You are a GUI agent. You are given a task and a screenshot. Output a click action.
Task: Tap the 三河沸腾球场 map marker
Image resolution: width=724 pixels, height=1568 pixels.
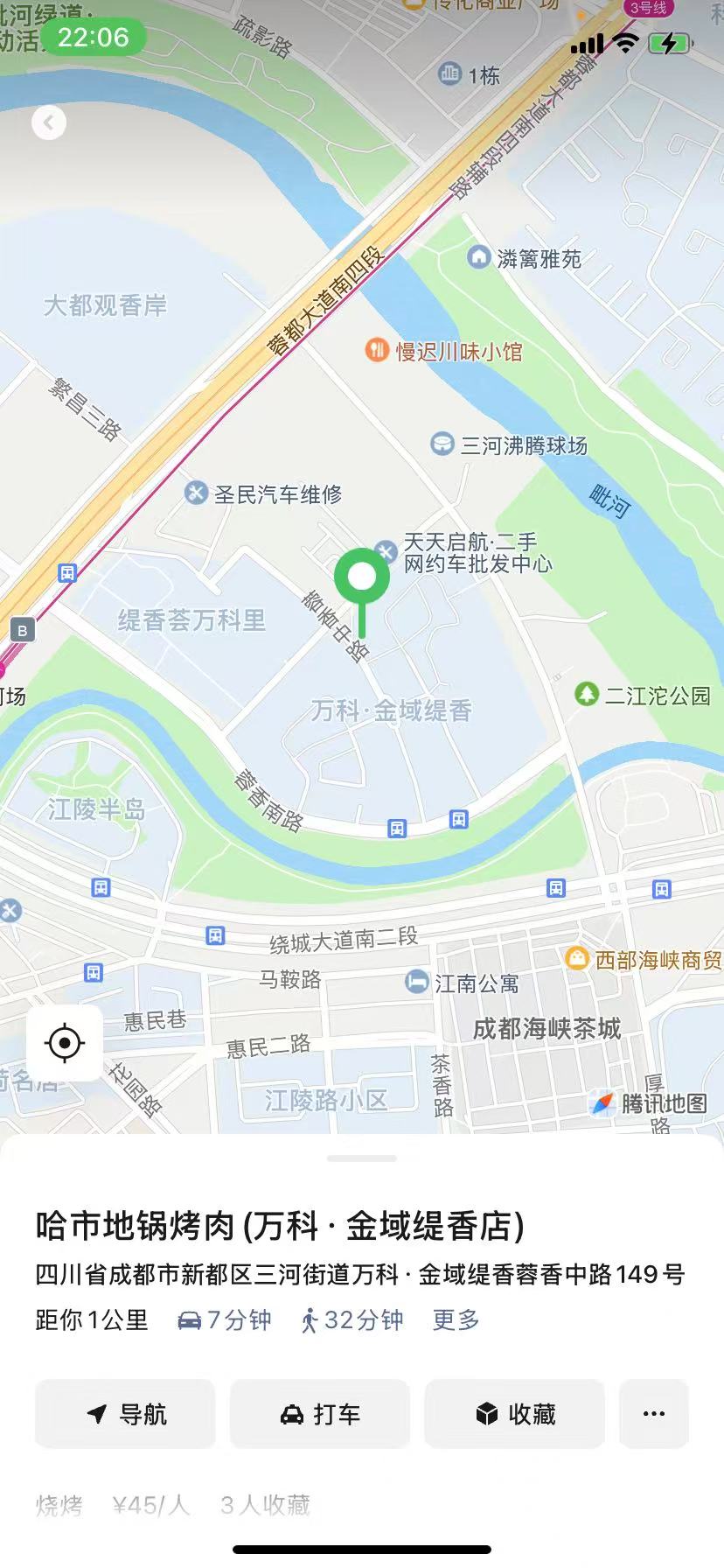[442, 444]
